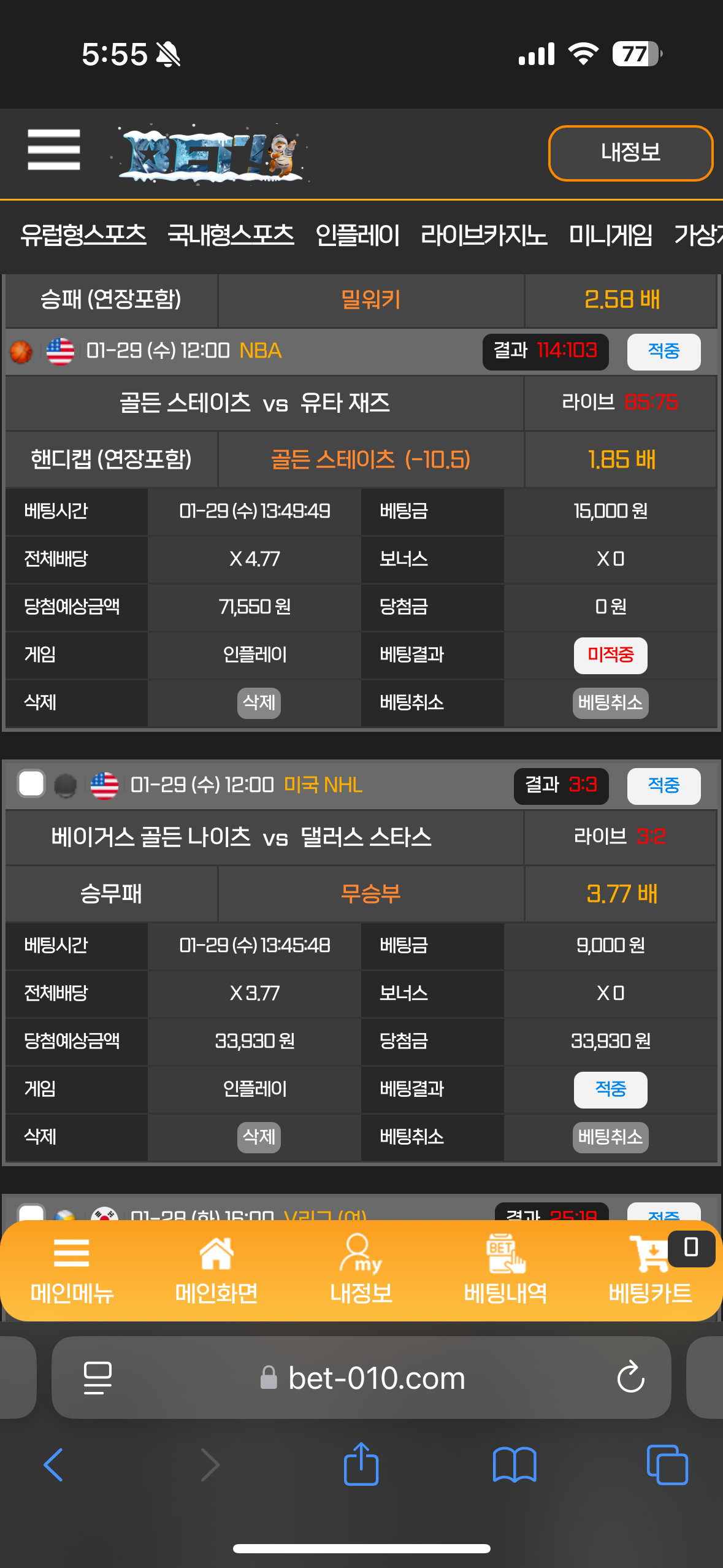Switch to the 국내형스포츠 tab
723x1568 pixels.
click(x=231, y=236)
